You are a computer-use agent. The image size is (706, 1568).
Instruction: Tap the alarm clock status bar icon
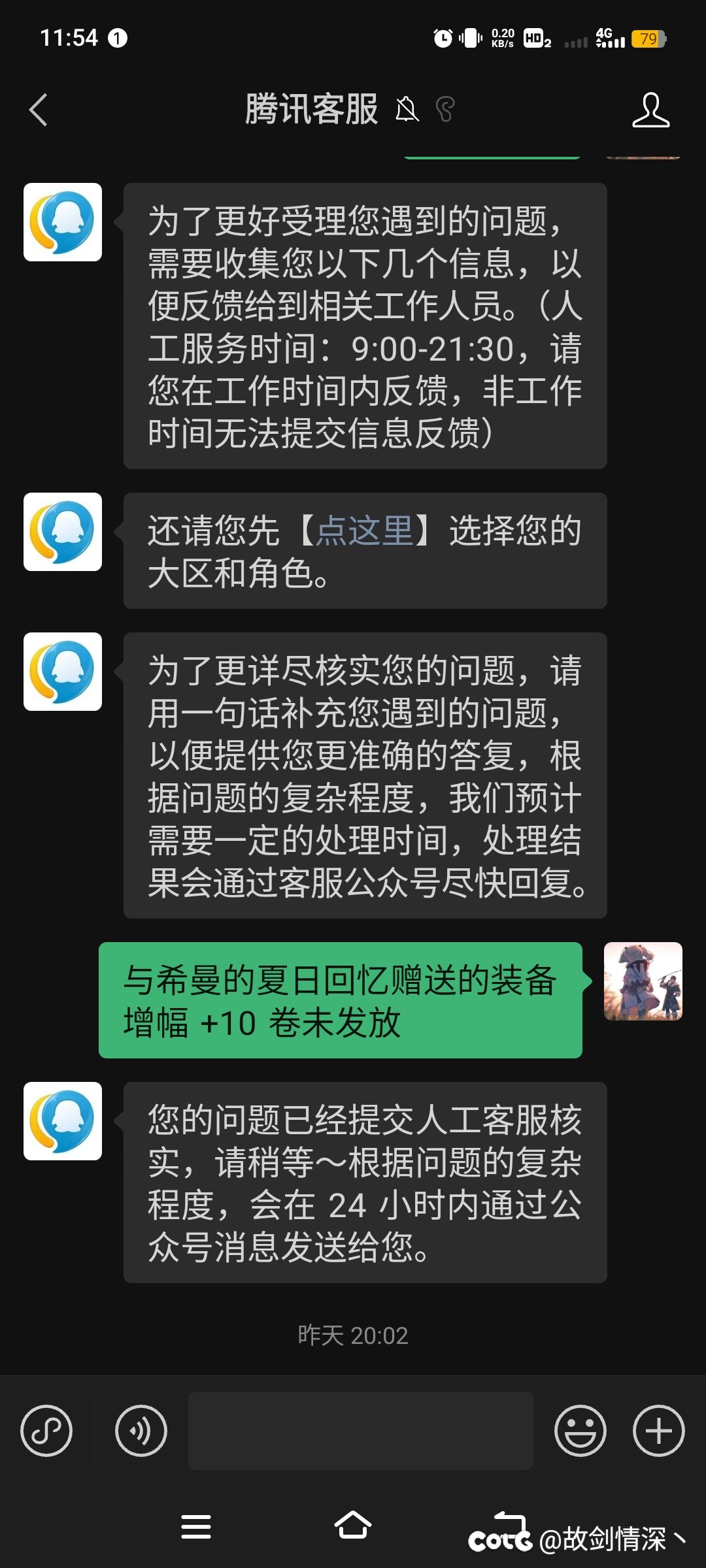[445, 38]
